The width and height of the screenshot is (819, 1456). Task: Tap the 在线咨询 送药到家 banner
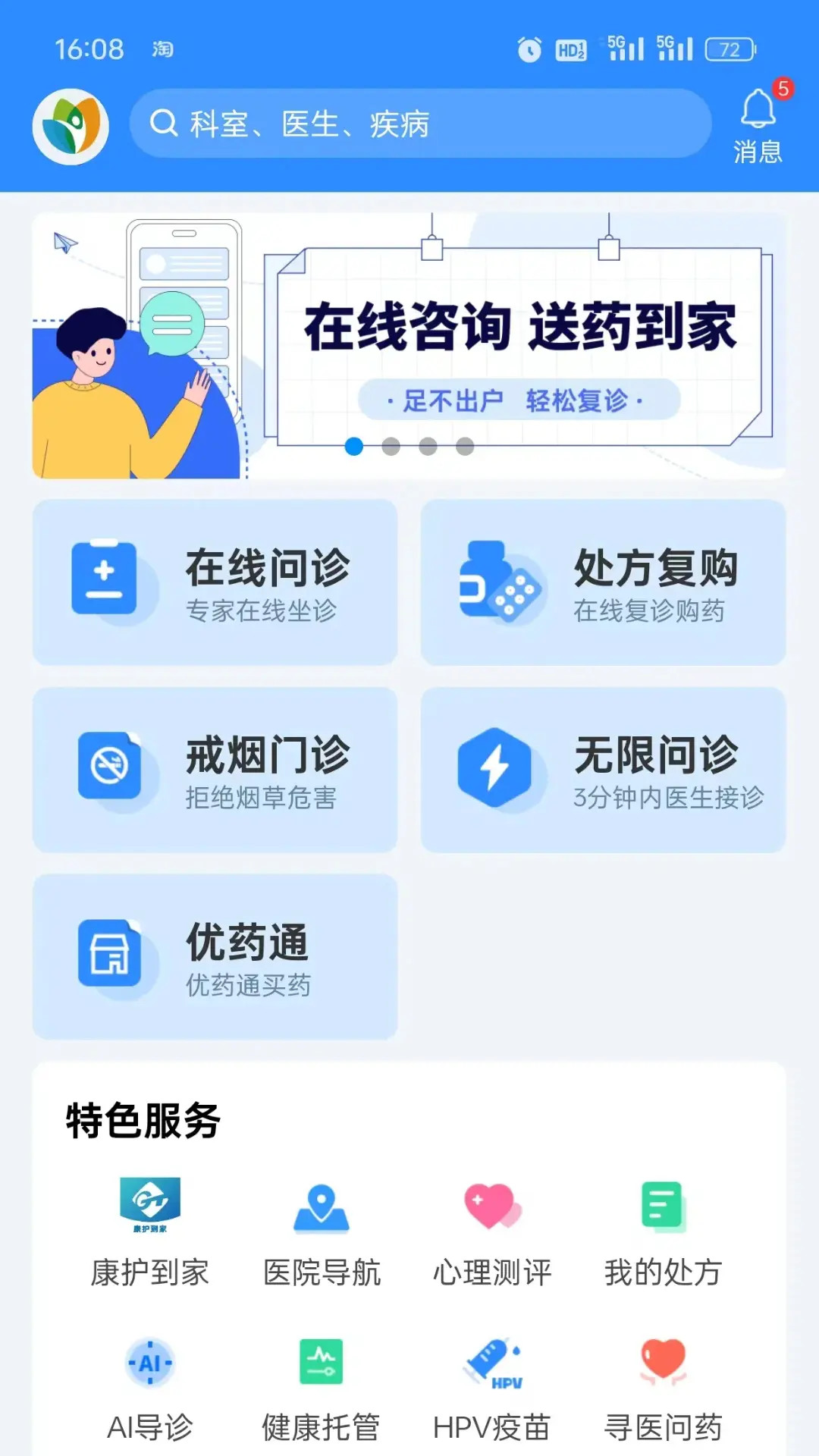409,345
